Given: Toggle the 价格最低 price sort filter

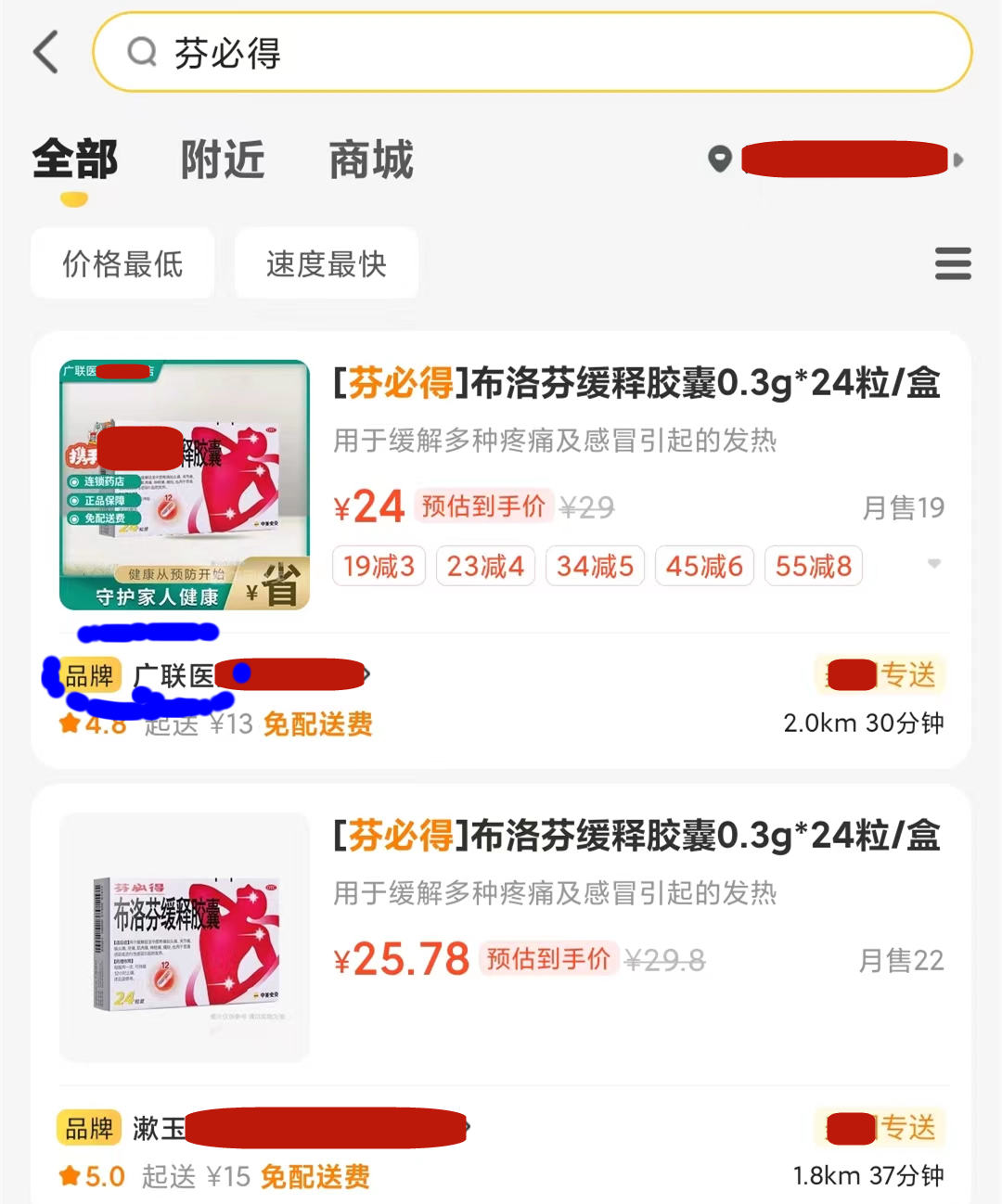Looking at the screenshot, I should click(x=122, y=263).
